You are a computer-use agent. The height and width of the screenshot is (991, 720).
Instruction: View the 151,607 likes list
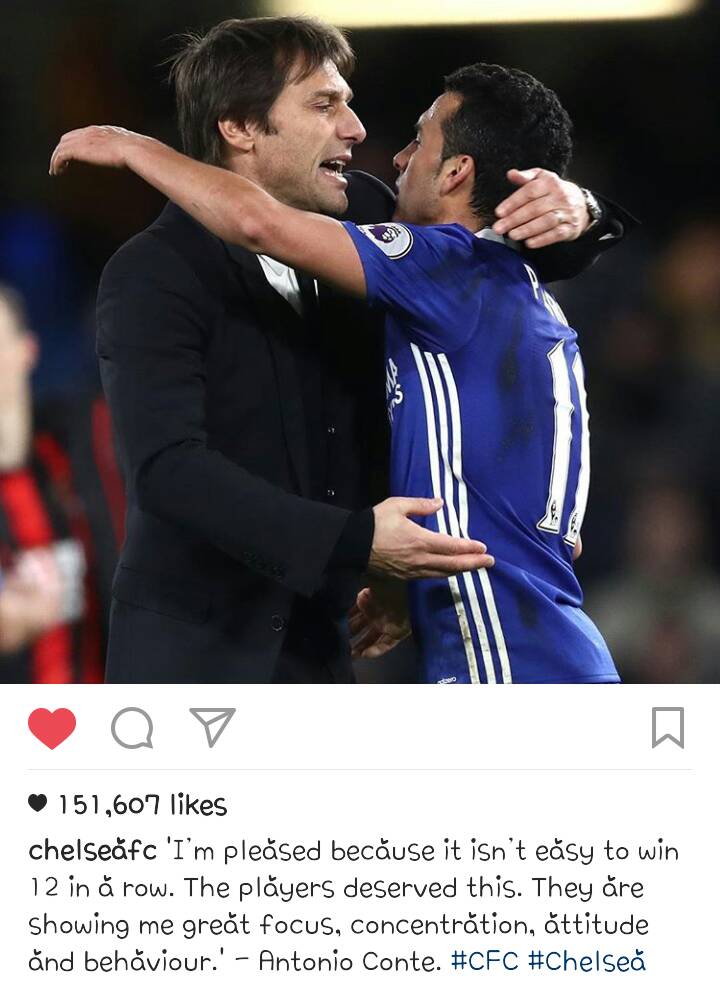tap(140, 805)
